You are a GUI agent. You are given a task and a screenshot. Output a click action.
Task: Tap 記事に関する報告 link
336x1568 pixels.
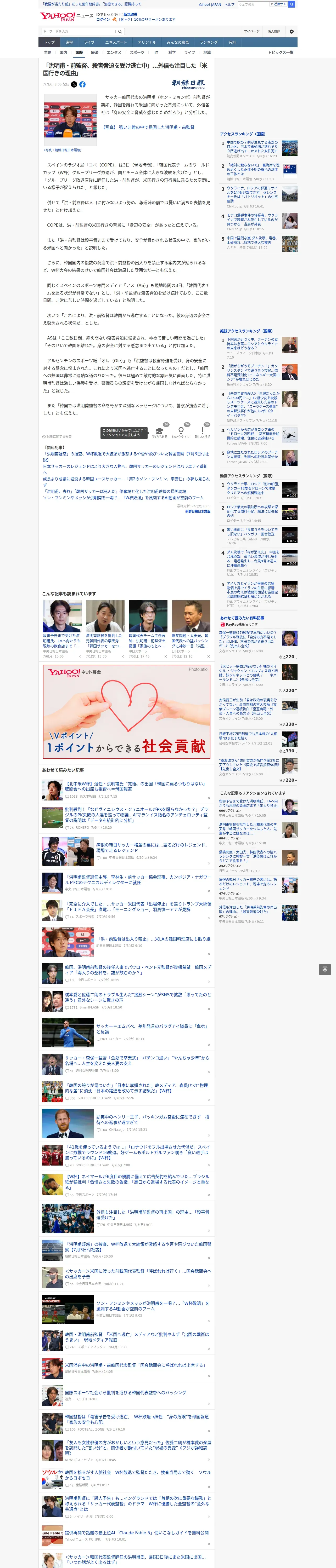[x=57, y=436]
